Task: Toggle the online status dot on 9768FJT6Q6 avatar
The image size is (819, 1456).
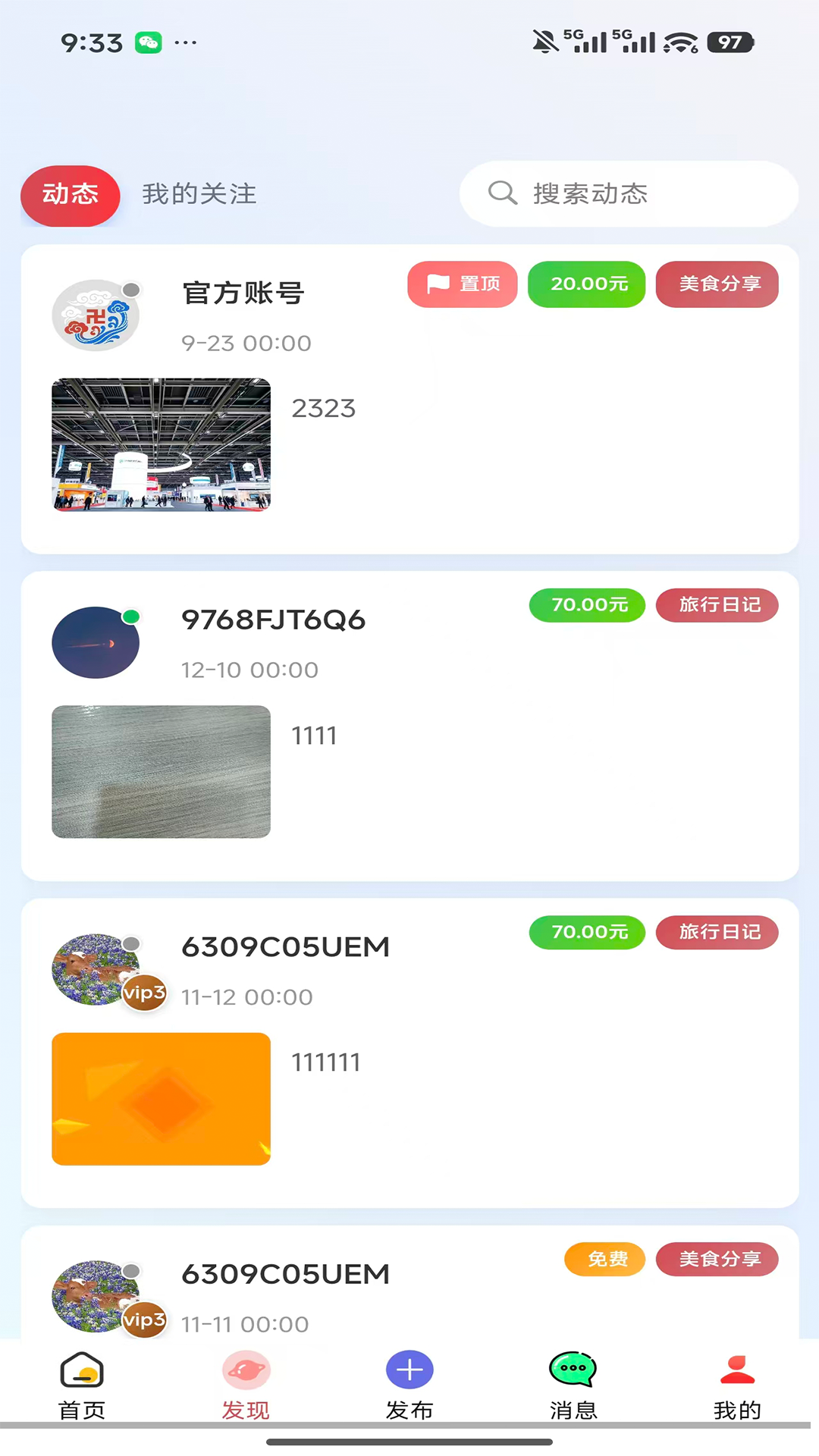Action: click(132, 617)
